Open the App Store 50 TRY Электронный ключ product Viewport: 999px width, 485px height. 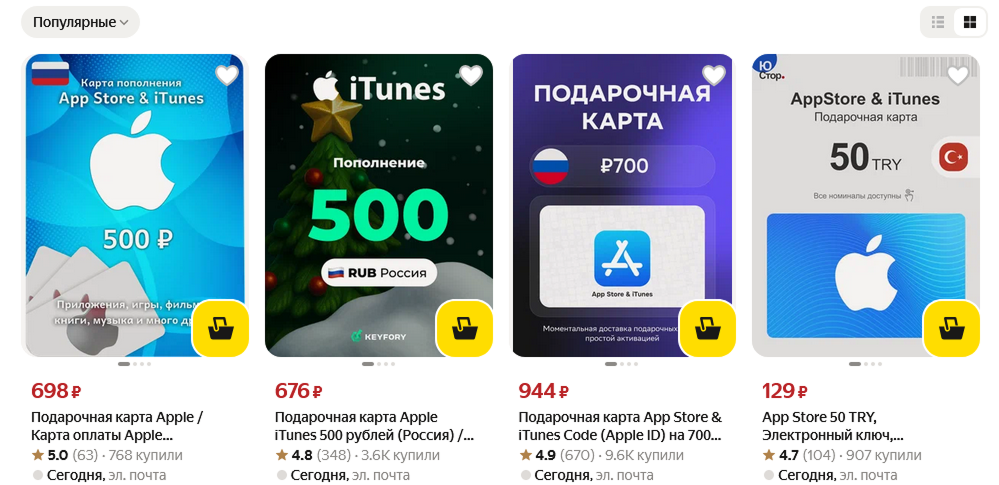[832, 426]
